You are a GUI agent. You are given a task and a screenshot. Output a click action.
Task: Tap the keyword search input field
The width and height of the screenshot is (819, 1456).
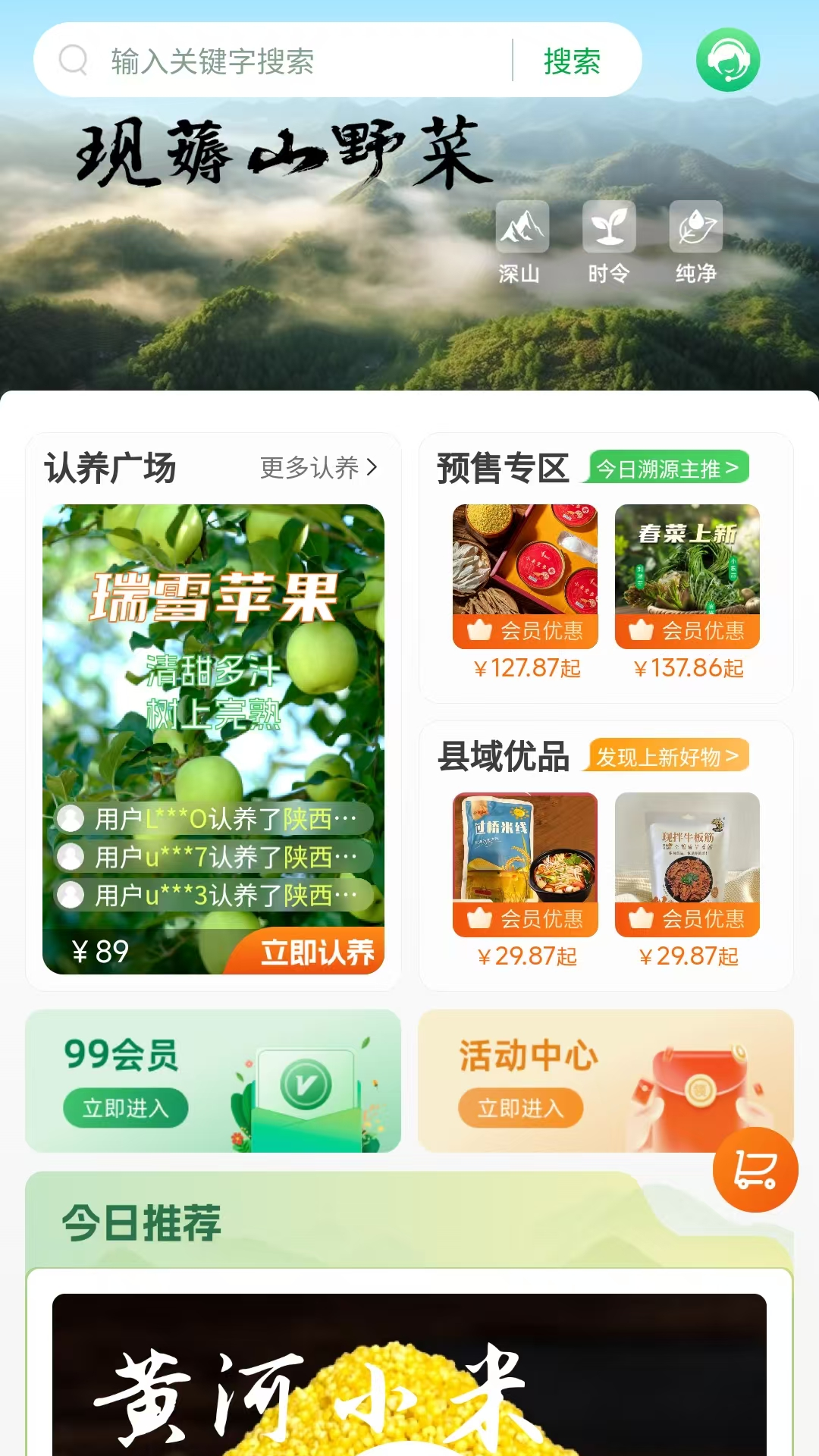303,61
